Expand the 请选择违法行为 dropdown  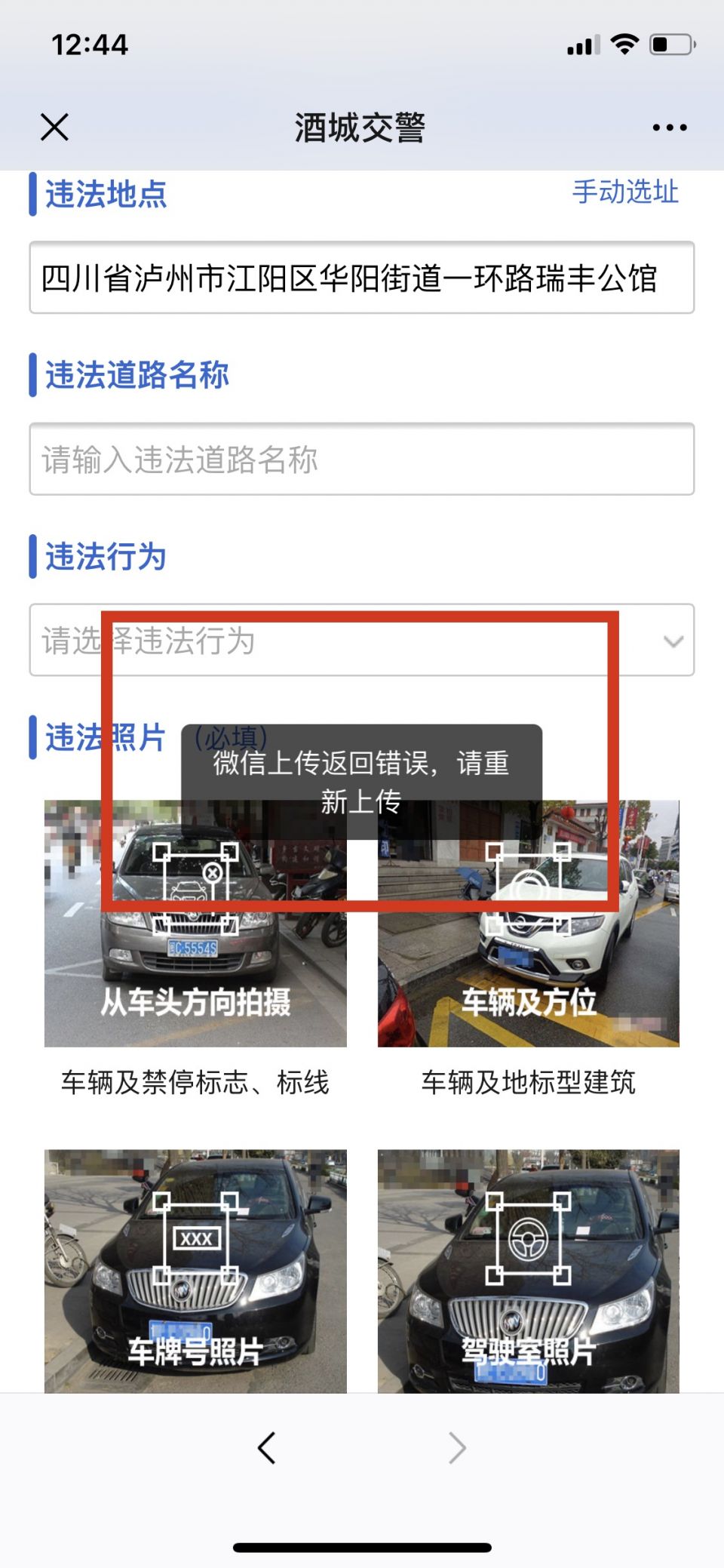click(x=361, y=640)
